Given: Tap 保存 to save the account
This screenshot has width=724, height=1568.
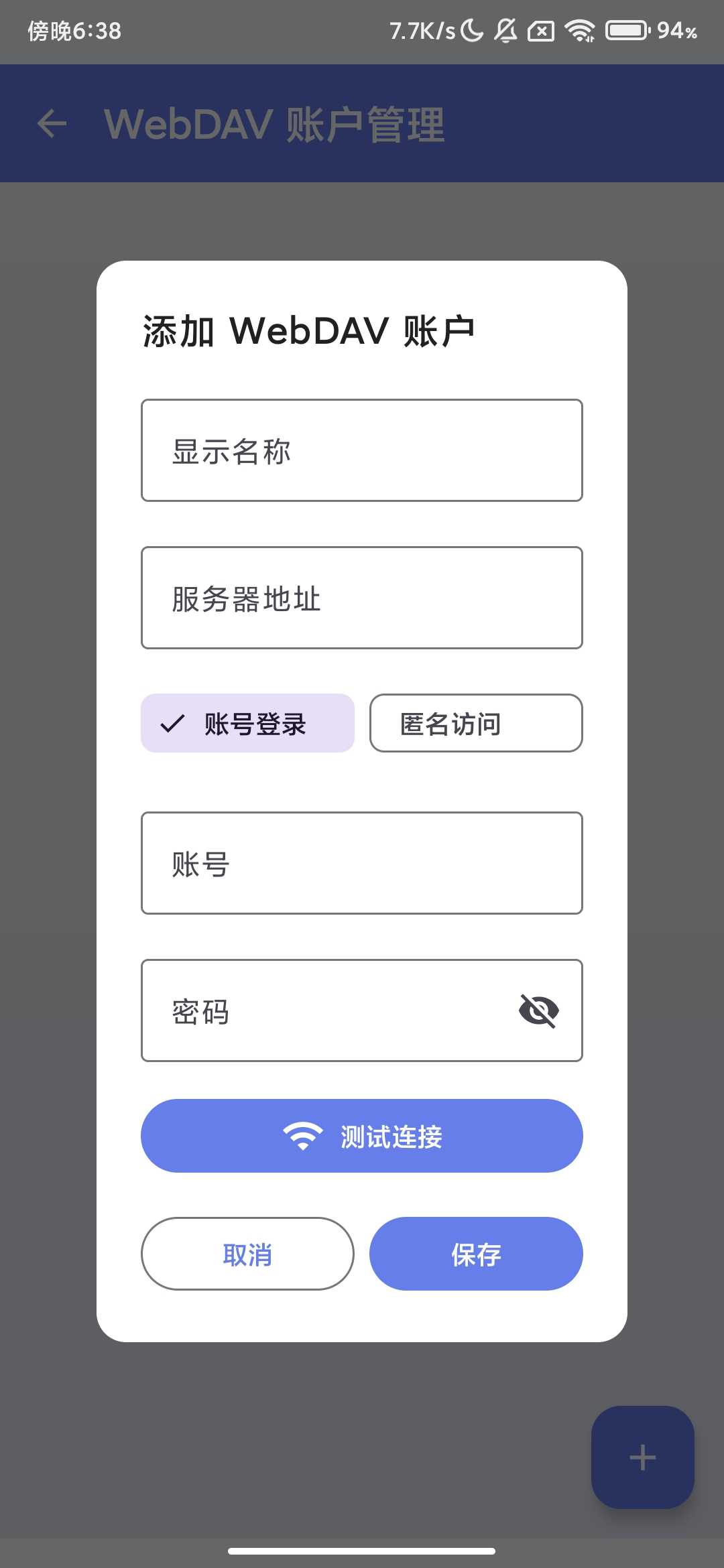Looking at the screenshot, I should (475, 1254).
